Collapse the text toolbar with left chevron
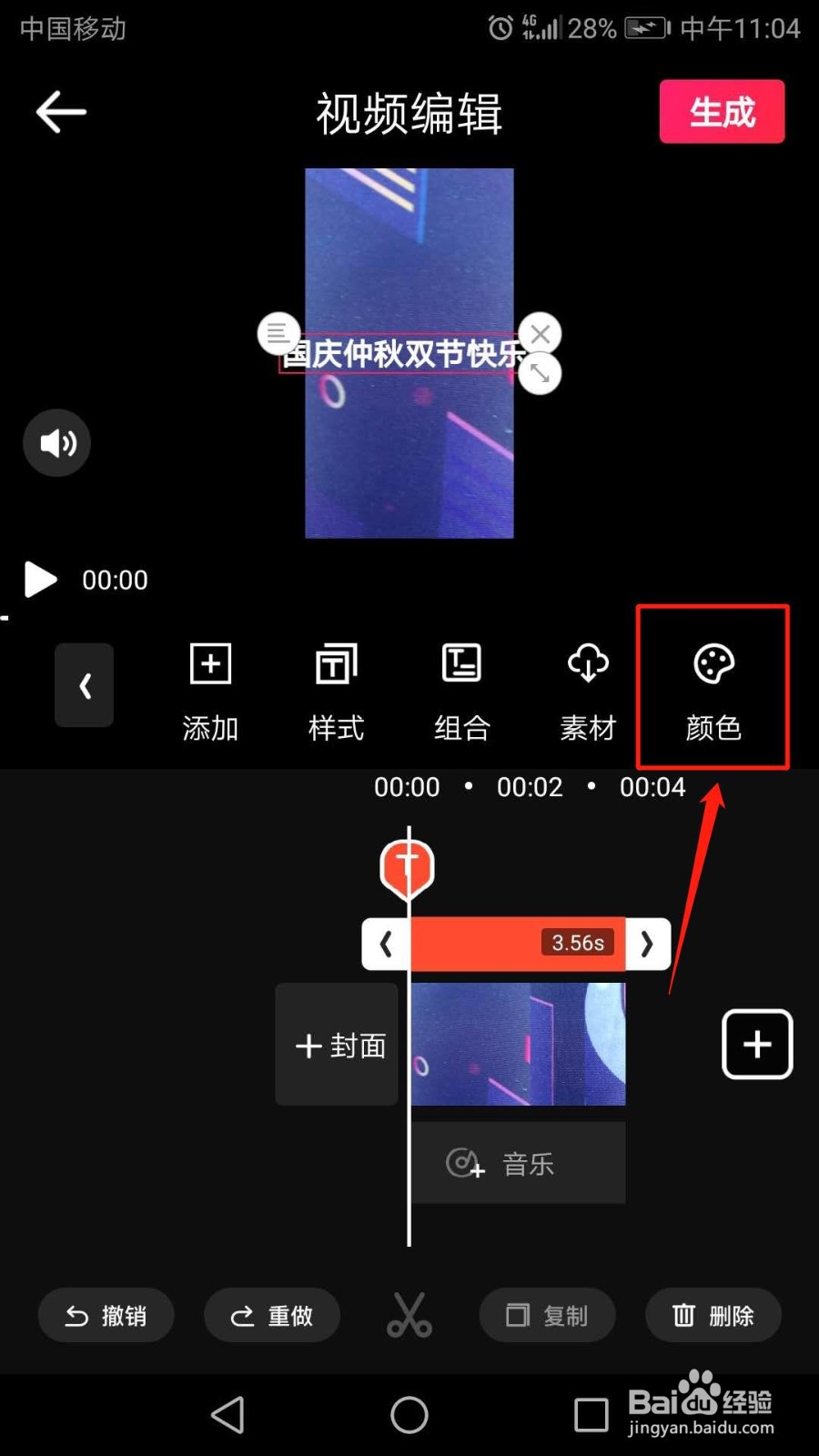The width and height of the screenshot is (819, 1456). click(84, 685)
